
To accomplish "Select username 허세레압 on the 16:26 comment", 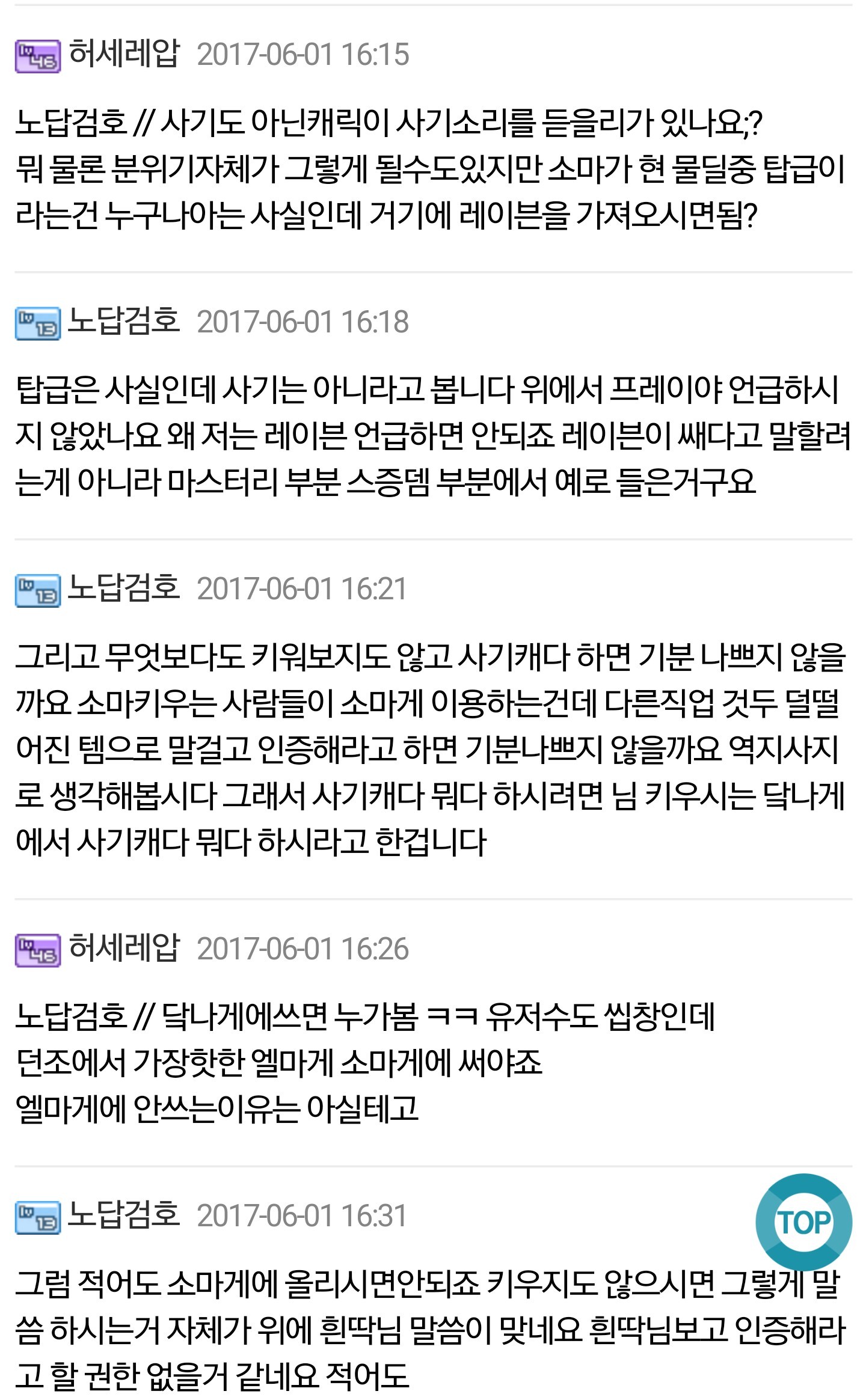I will pos(124,948).
